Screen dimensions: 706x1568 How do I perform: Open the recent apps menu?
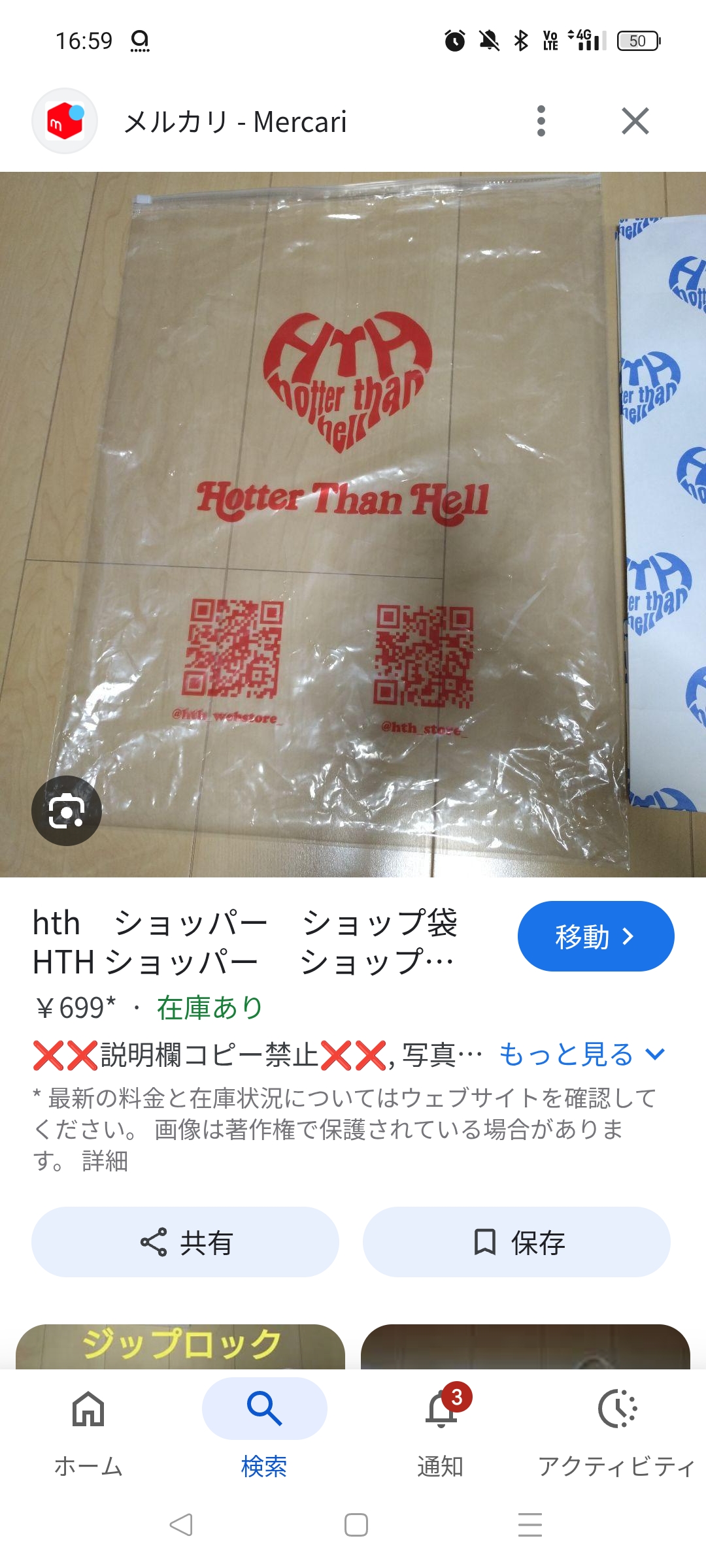tap(529, 1525)
